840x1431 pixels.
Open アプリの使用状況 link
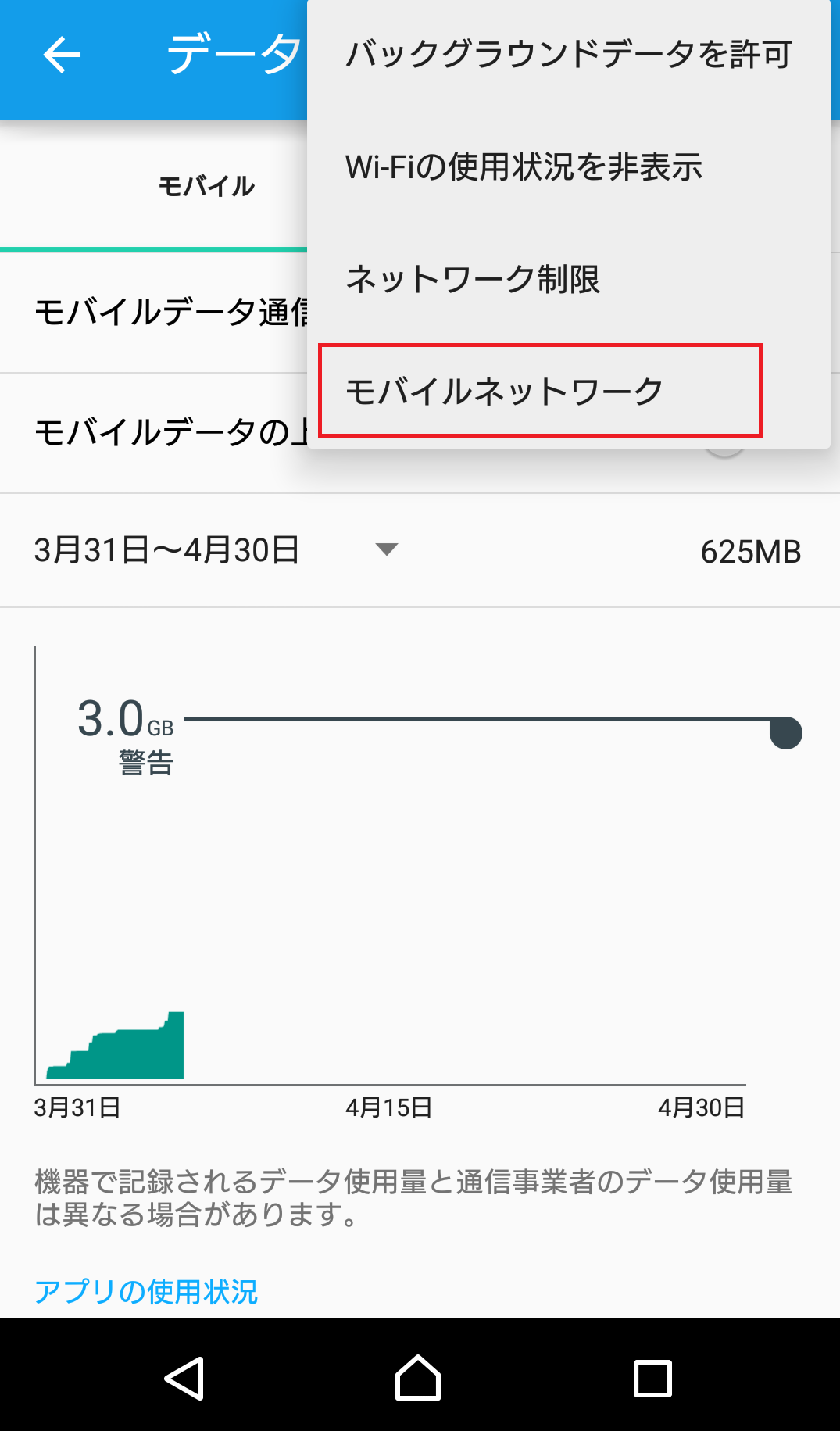pos(146,1291)
